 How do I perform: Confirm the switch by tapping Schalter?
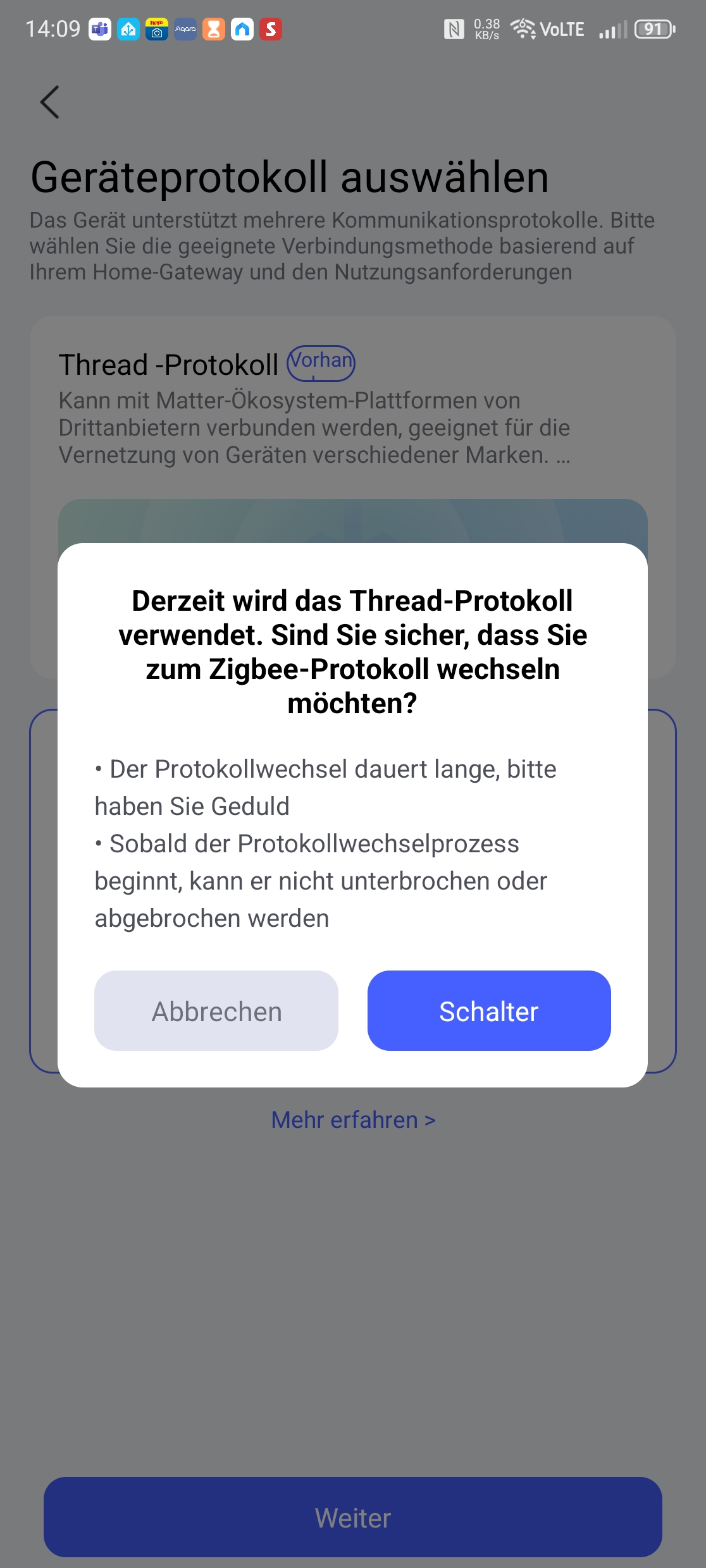488,1011
